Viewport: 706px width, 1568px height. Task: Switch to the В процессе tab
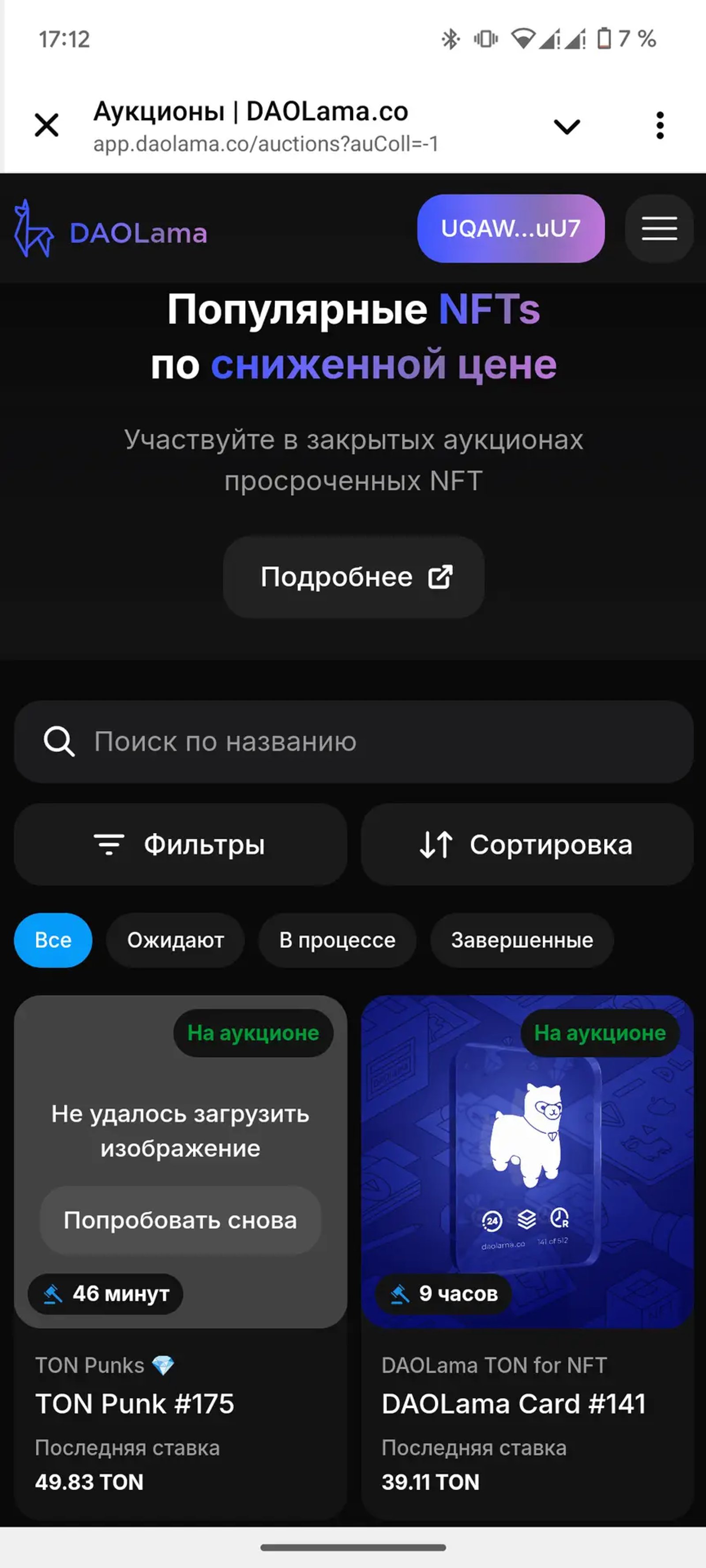[337, 940]
